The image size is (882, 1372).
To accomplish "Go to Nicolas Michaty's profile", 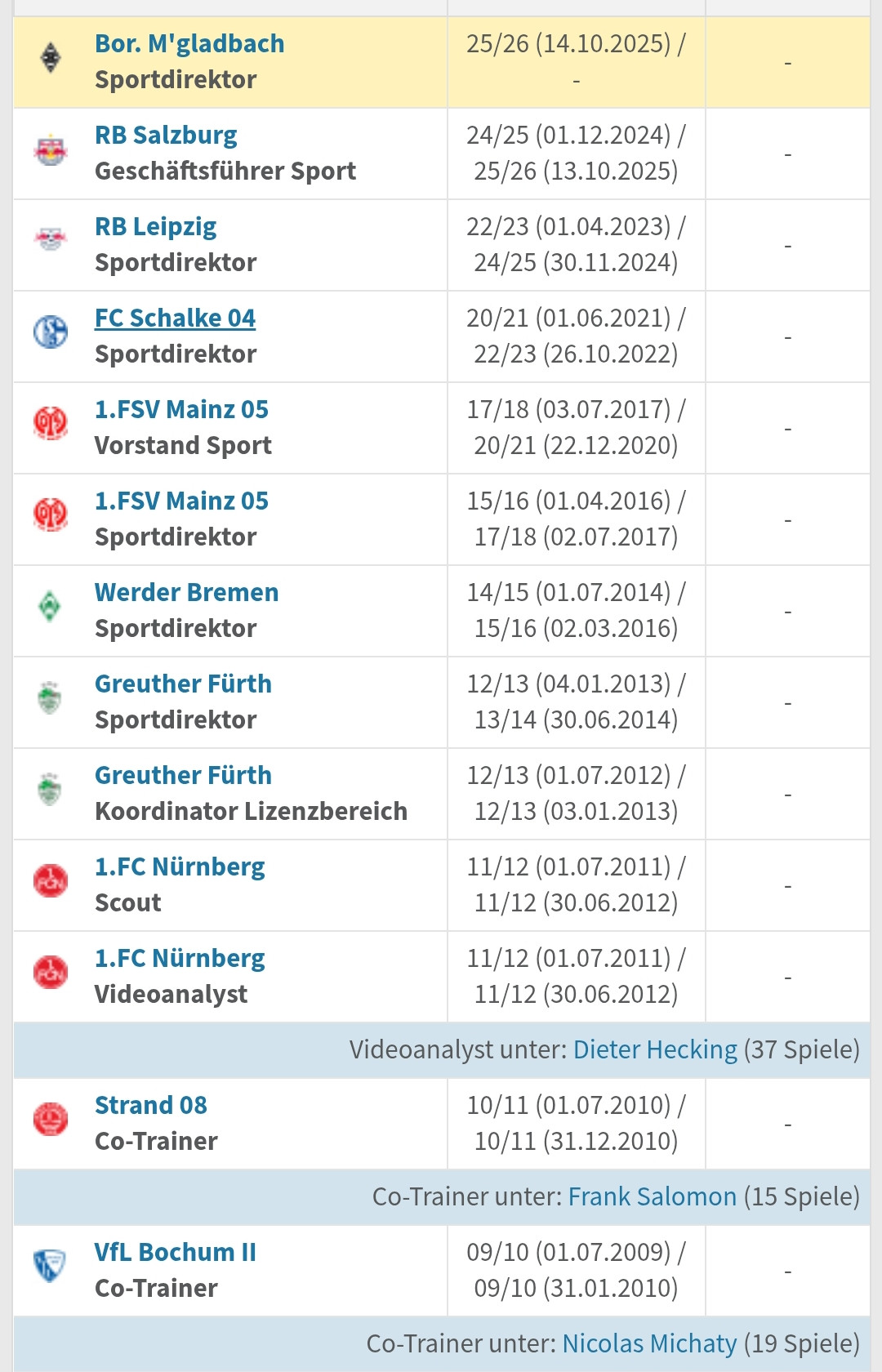I will coord(649,1343).
